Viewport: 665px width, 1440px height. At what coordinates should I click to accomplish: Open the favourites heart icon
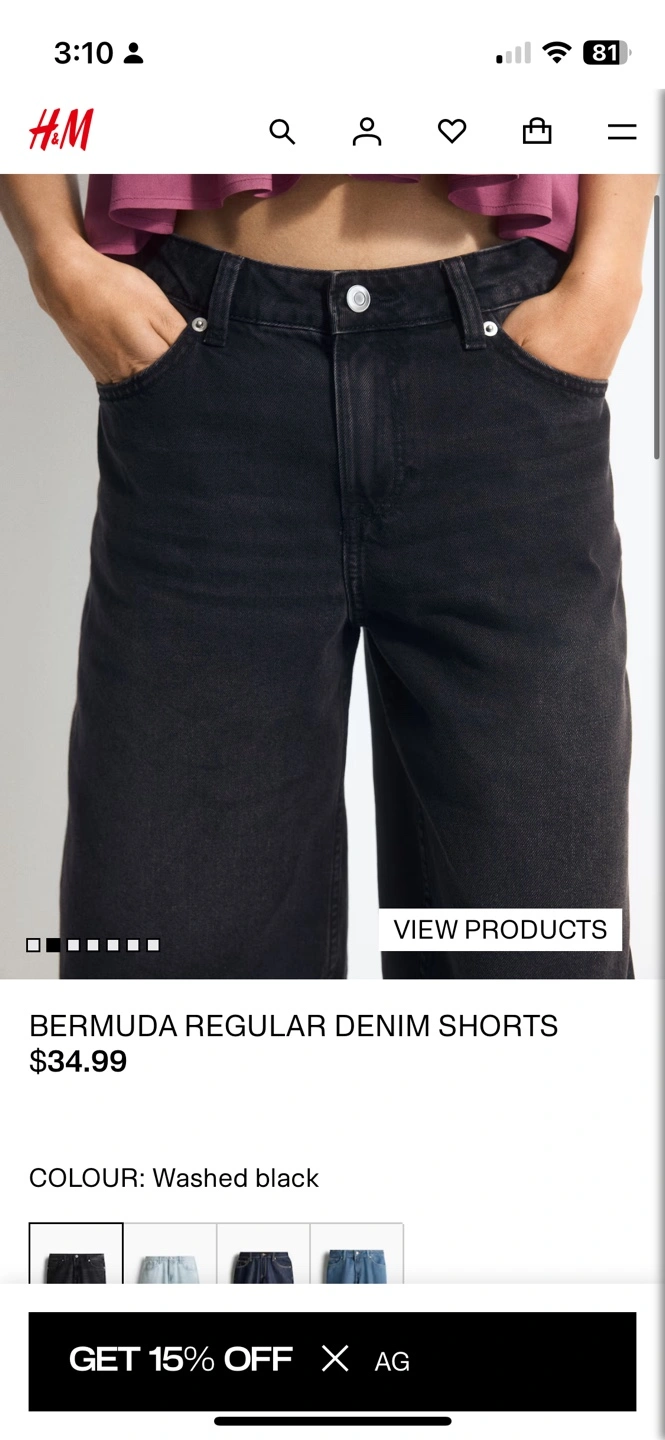(x=452, y=131)
